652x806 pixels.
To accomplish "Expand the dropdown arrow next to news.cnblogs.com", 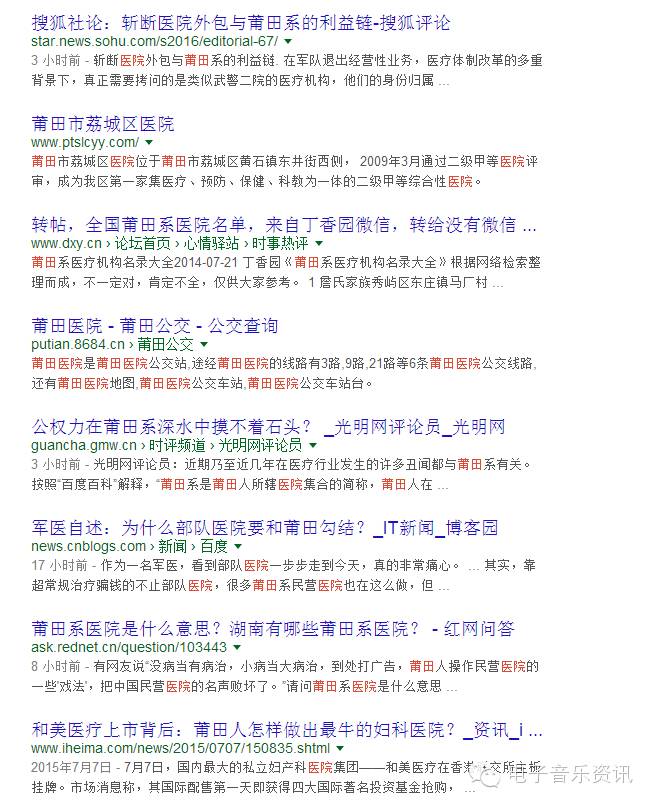I will (x=238, y=547).
